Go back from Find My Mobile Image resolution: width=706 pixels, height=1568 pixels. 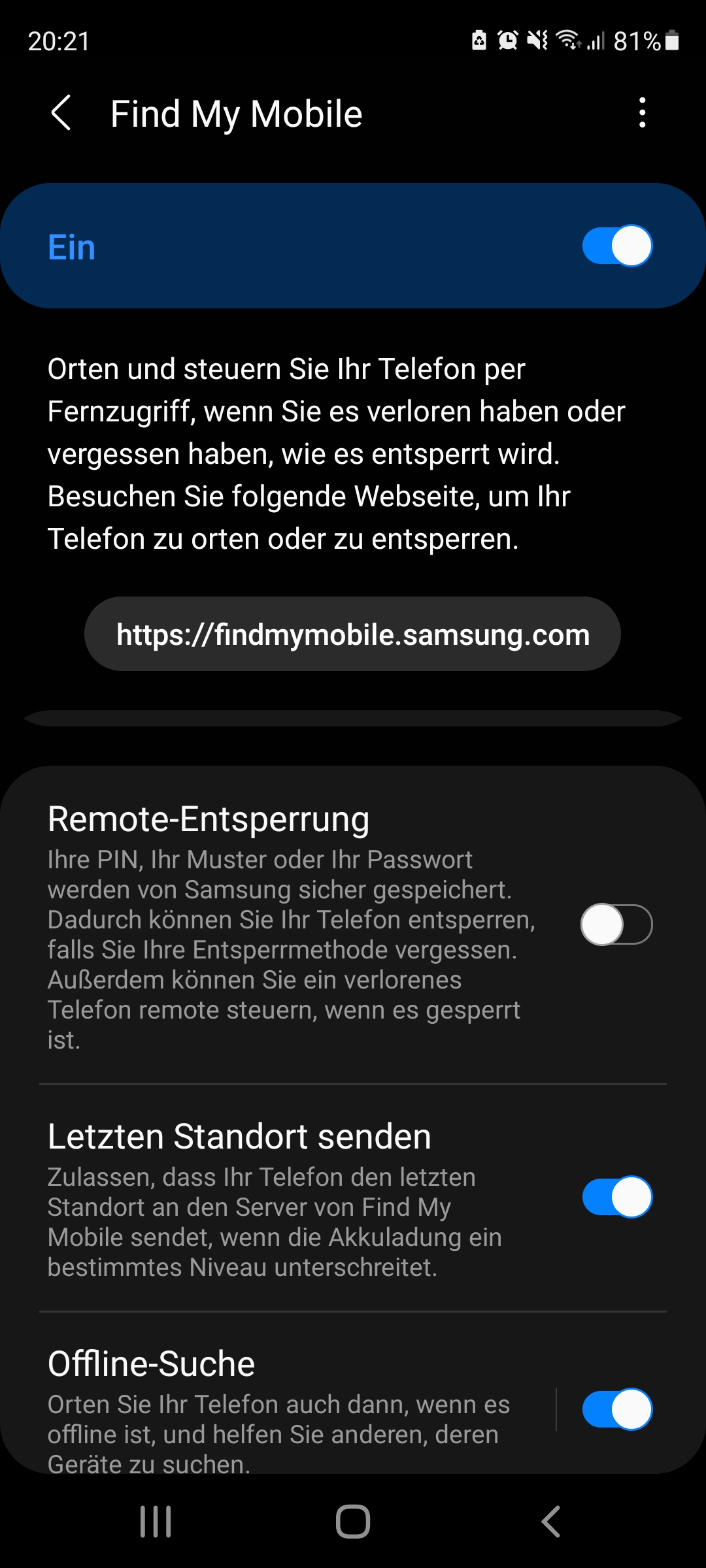(x=61, y=113)
